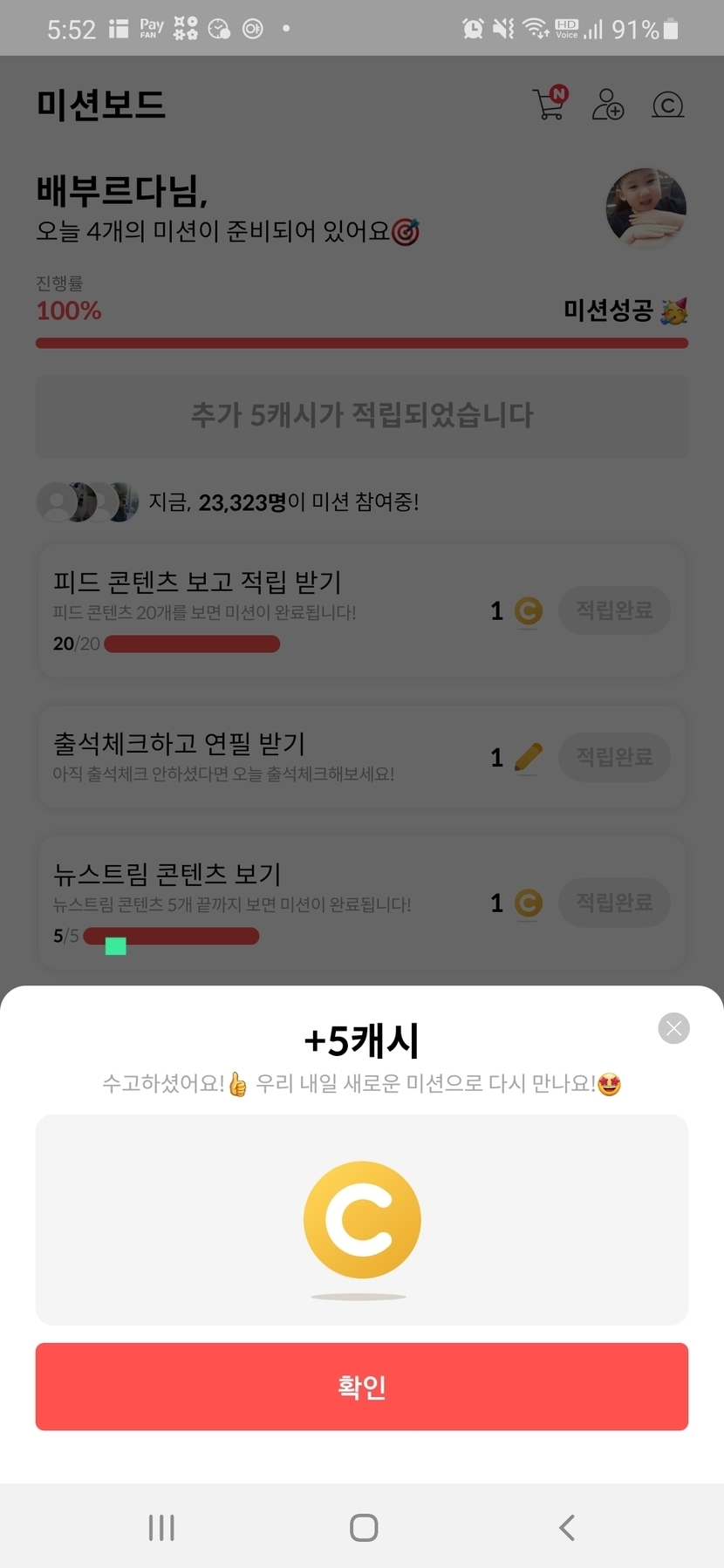
Task: Open the cash balance icon
Action: click(x=668, y=106)
